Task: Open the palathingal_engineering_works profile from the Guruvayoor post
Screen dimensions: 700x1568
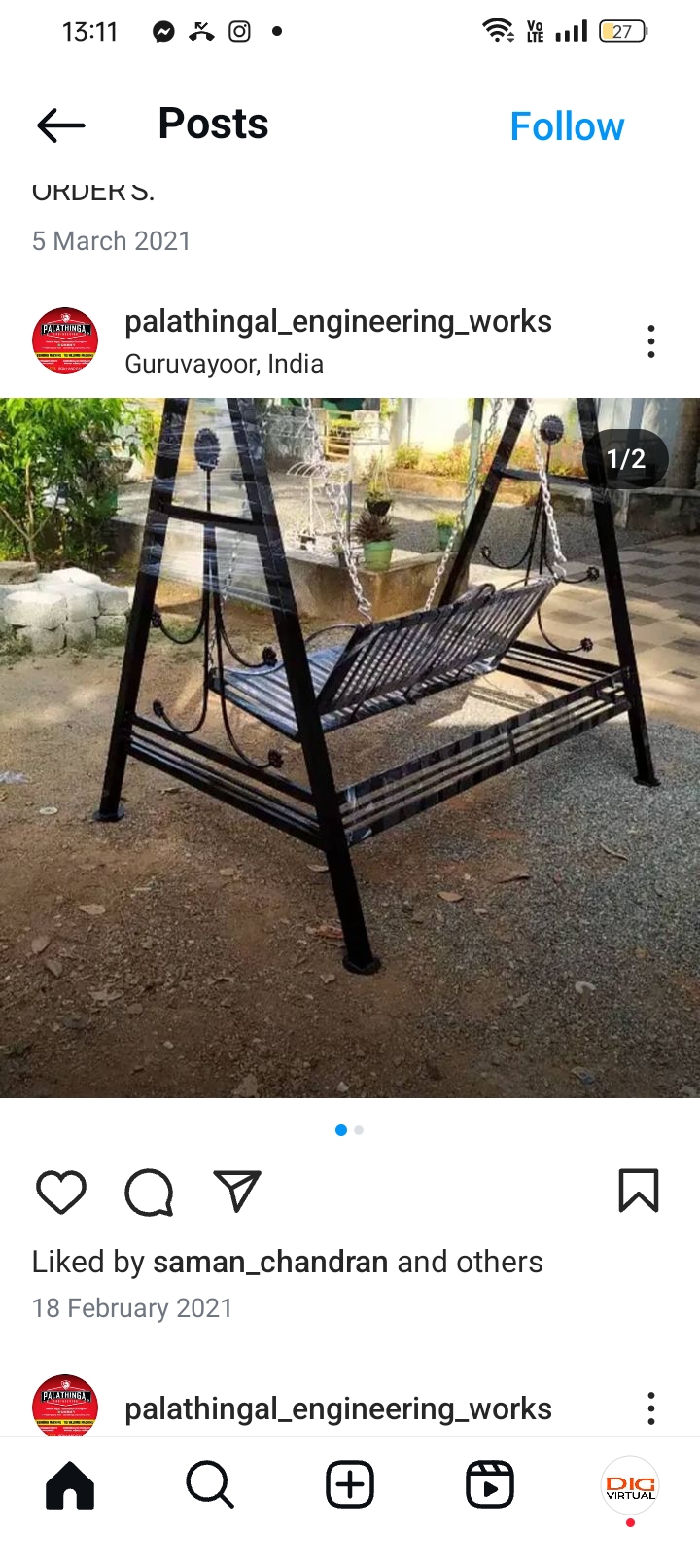Action: (x=337, y=322)
